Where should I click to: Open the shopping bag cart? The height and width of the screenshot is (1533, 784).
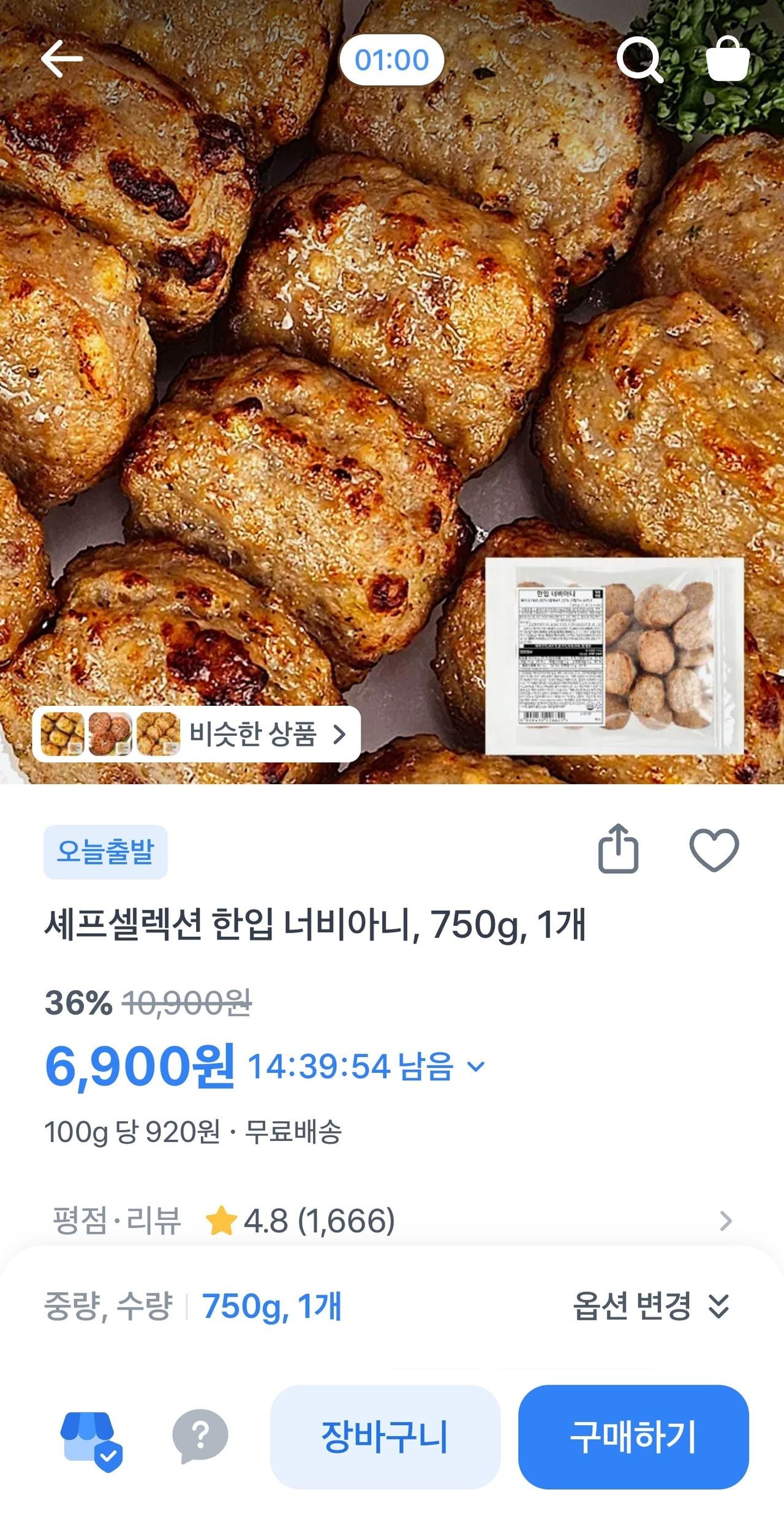(x=727, y=59)
